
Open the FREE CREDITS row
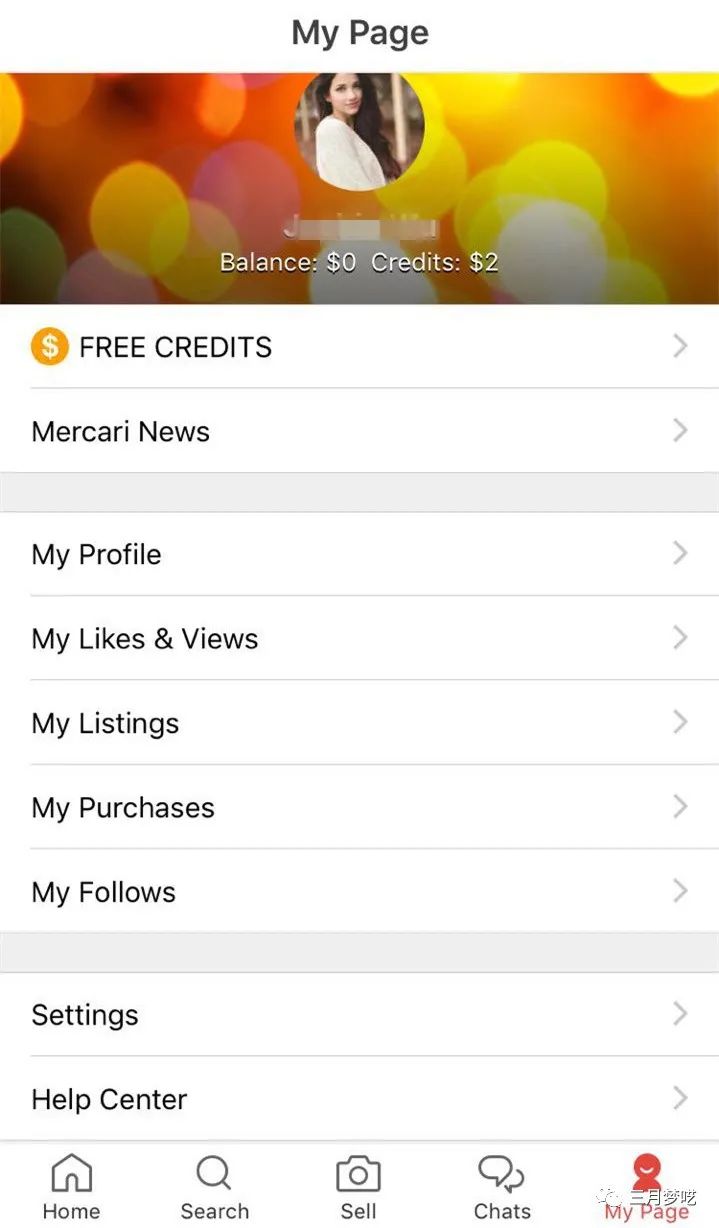(359, 347)
